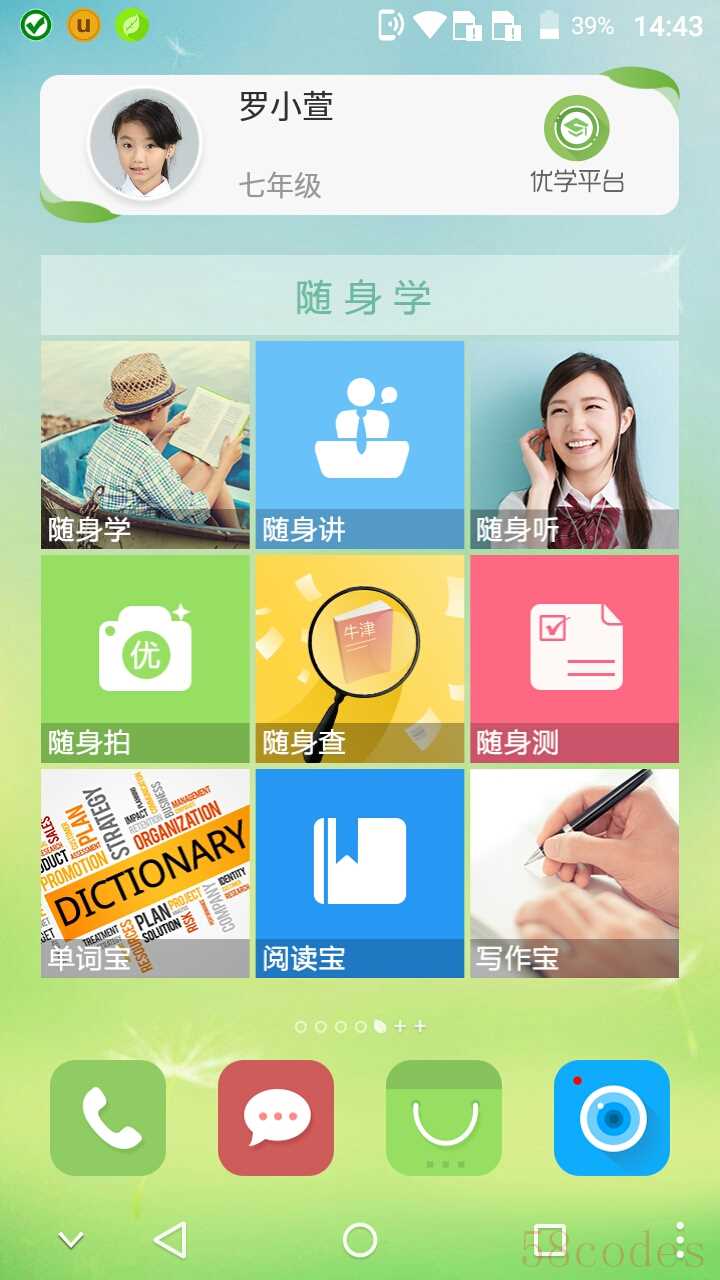Launch the 随身讲 lecture tile
Image resolution: width=720 pixels, height=1280 pixels.
click(x=360, y=445)
